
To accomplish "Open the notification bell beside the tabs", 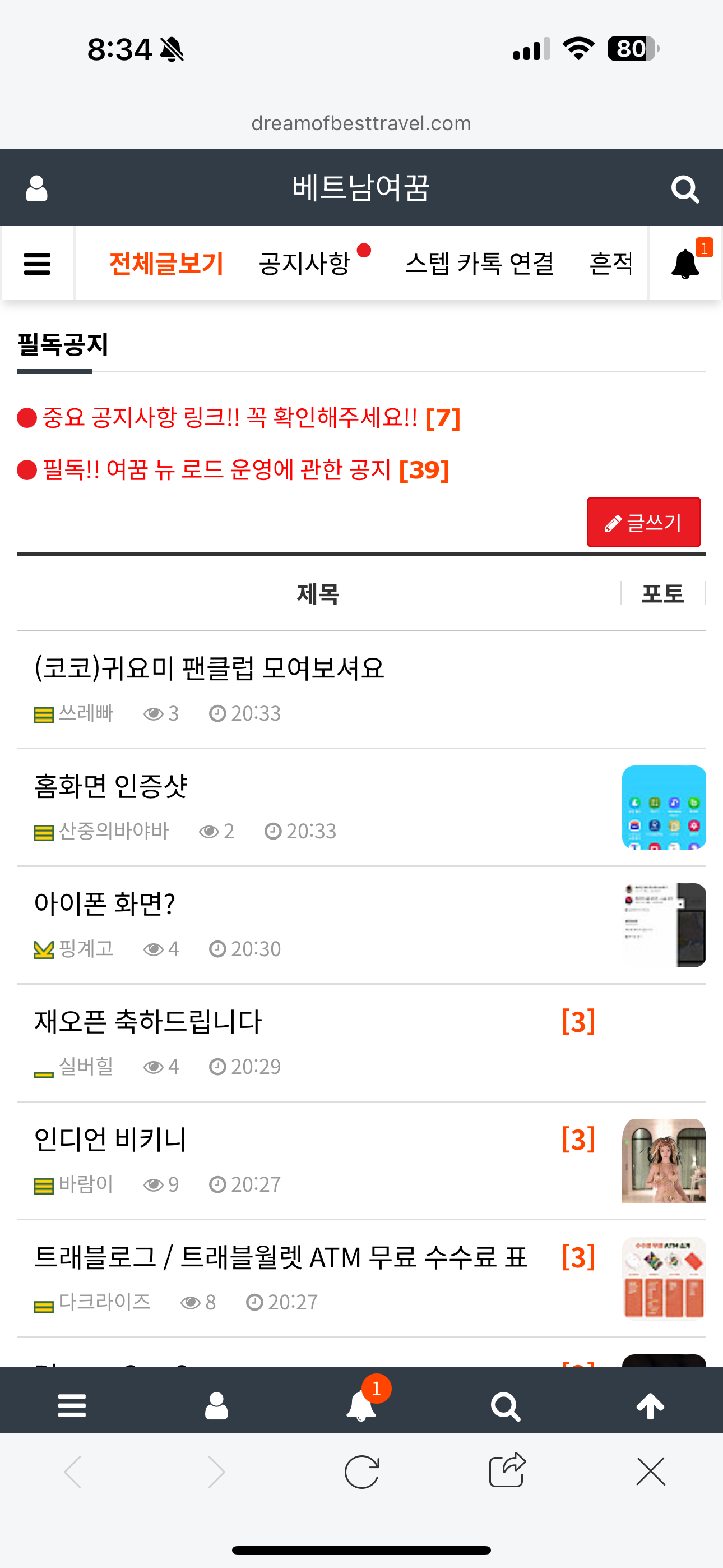I will pyautogui.click(x=685, y=264).
